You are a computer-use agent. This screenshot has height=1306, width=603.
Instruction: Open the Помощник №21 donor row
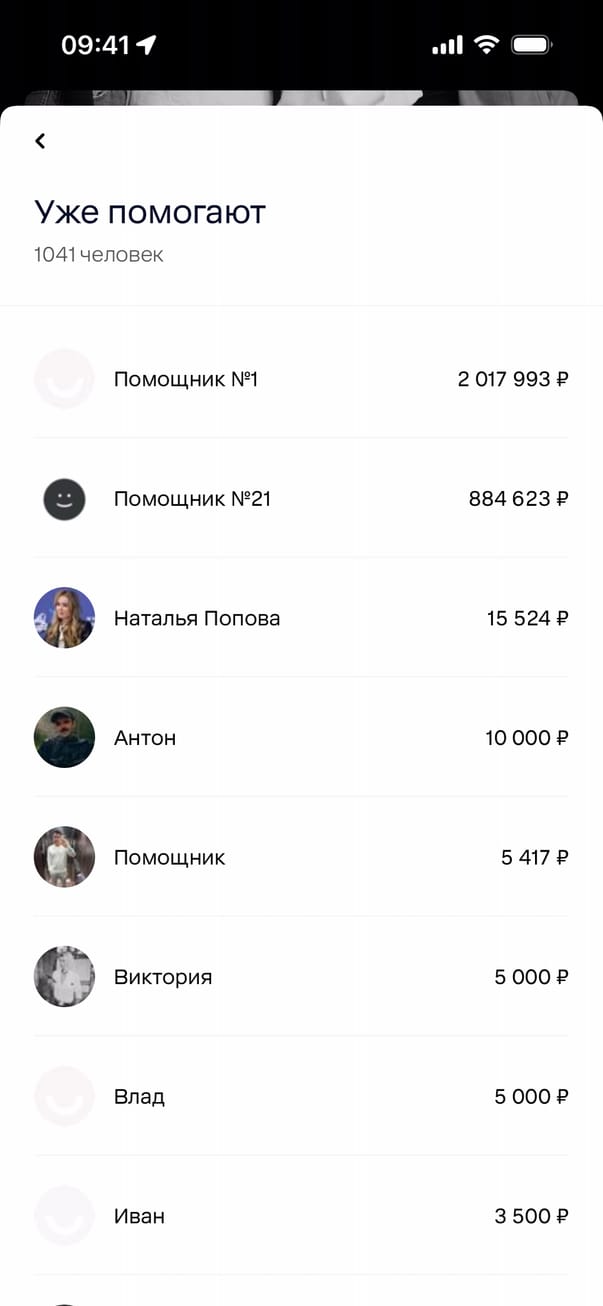coord(300,498)
